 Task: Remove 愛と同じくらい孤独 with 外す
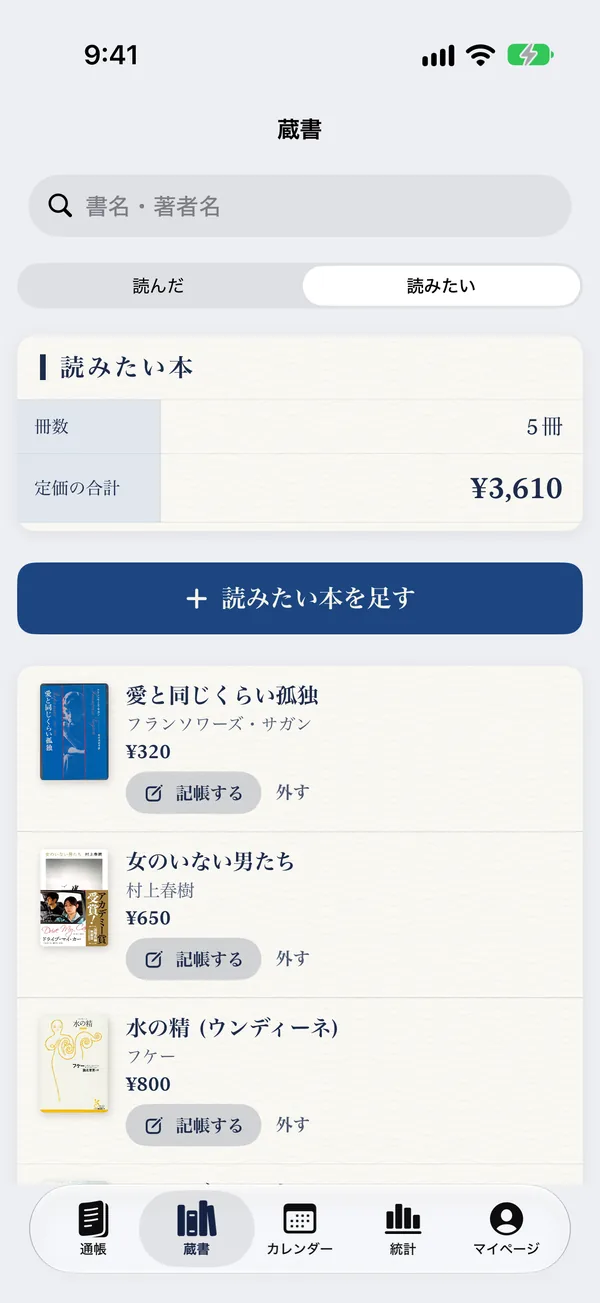pos(293,792)
